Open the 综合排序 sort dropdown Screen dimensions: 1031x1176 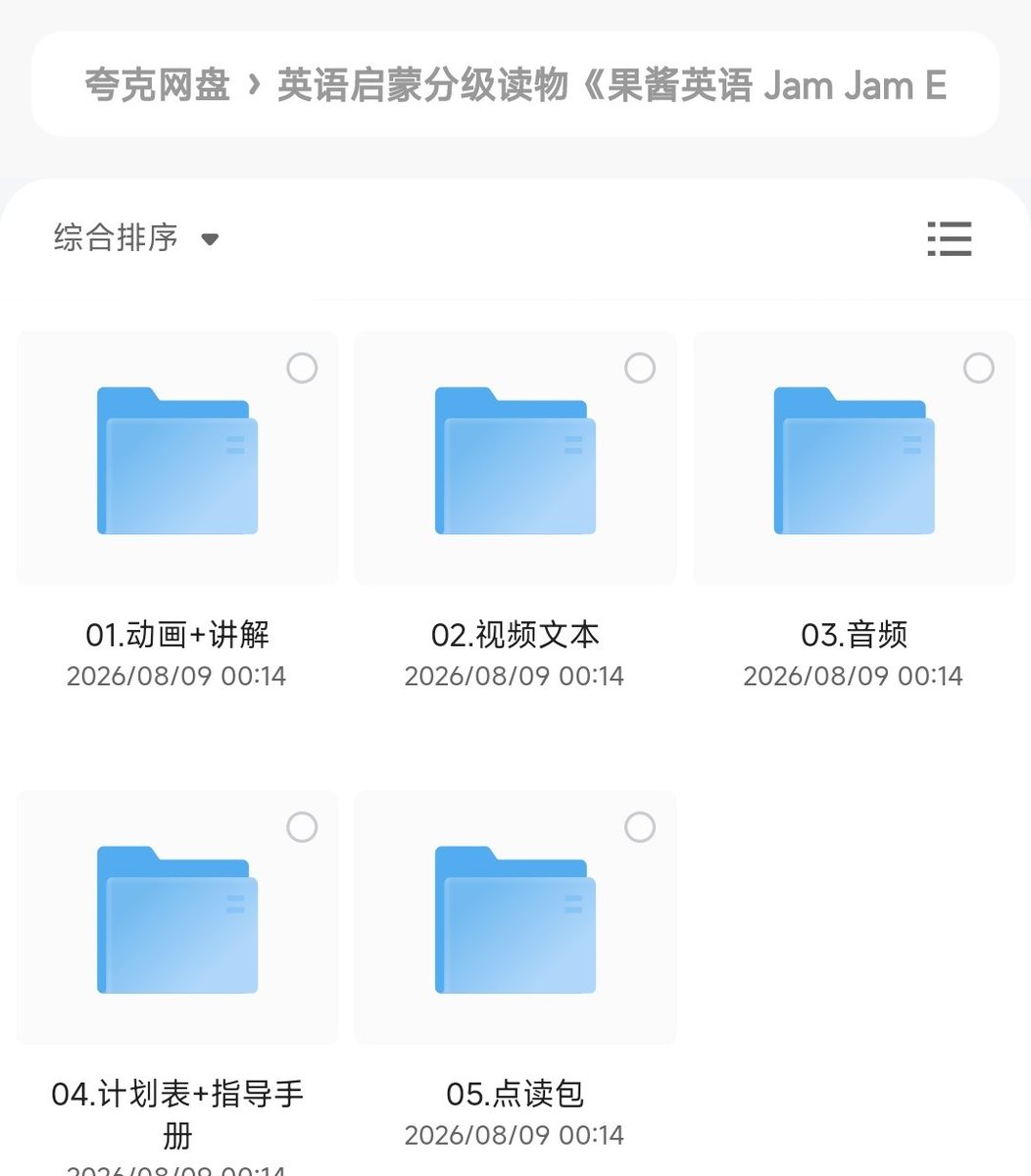(135, 238)
